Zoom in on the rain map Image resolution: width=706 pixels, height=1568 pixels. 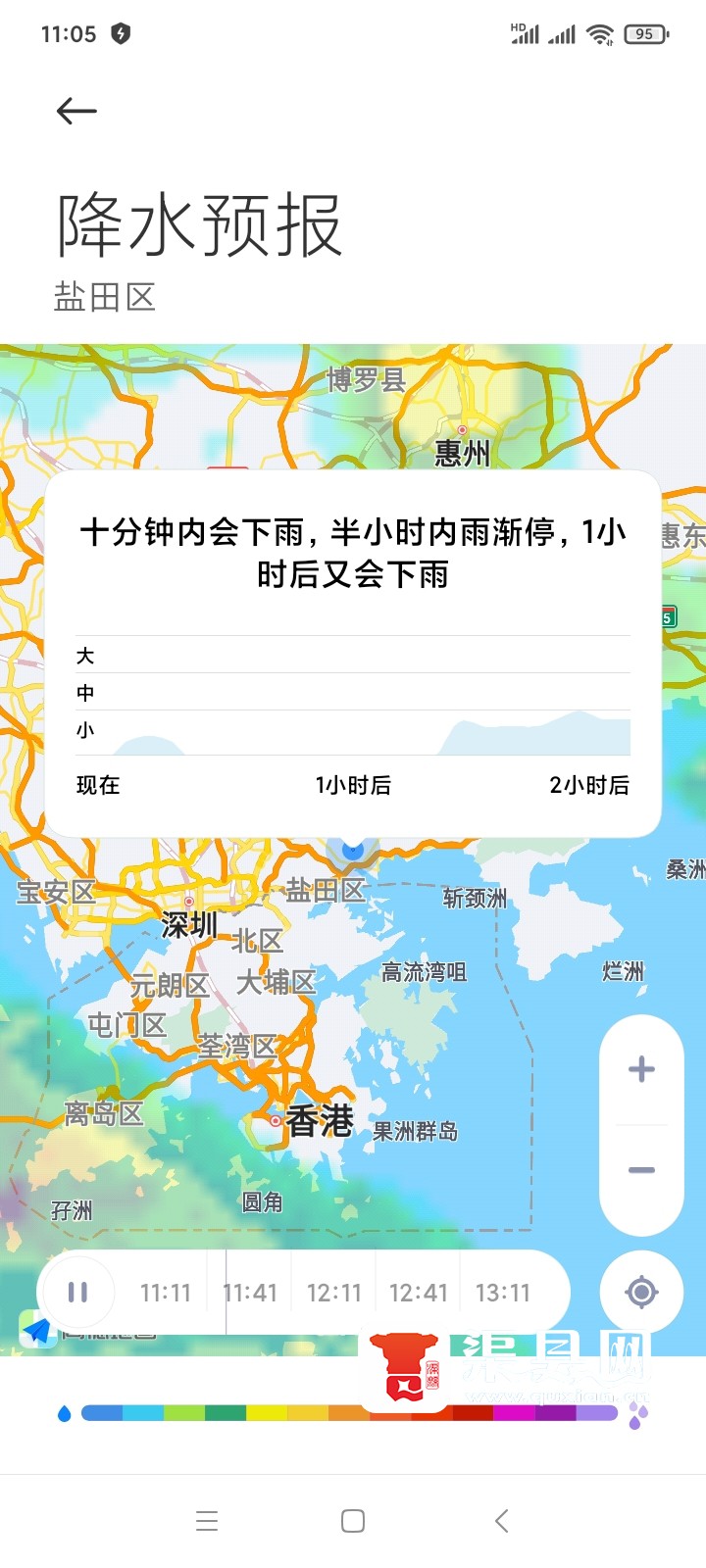[641, 1069]
